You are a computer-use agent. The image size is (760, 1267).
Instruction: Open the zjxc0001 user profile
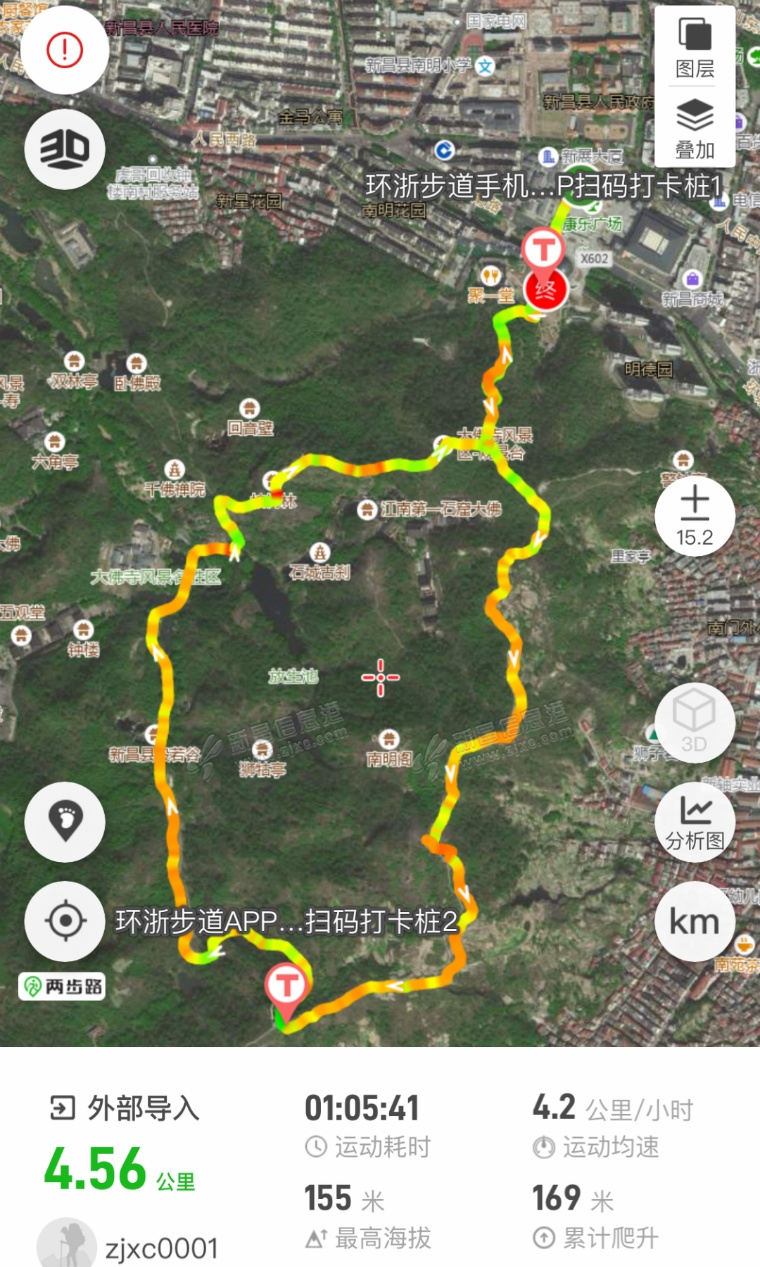click(x=160, y=1248)
